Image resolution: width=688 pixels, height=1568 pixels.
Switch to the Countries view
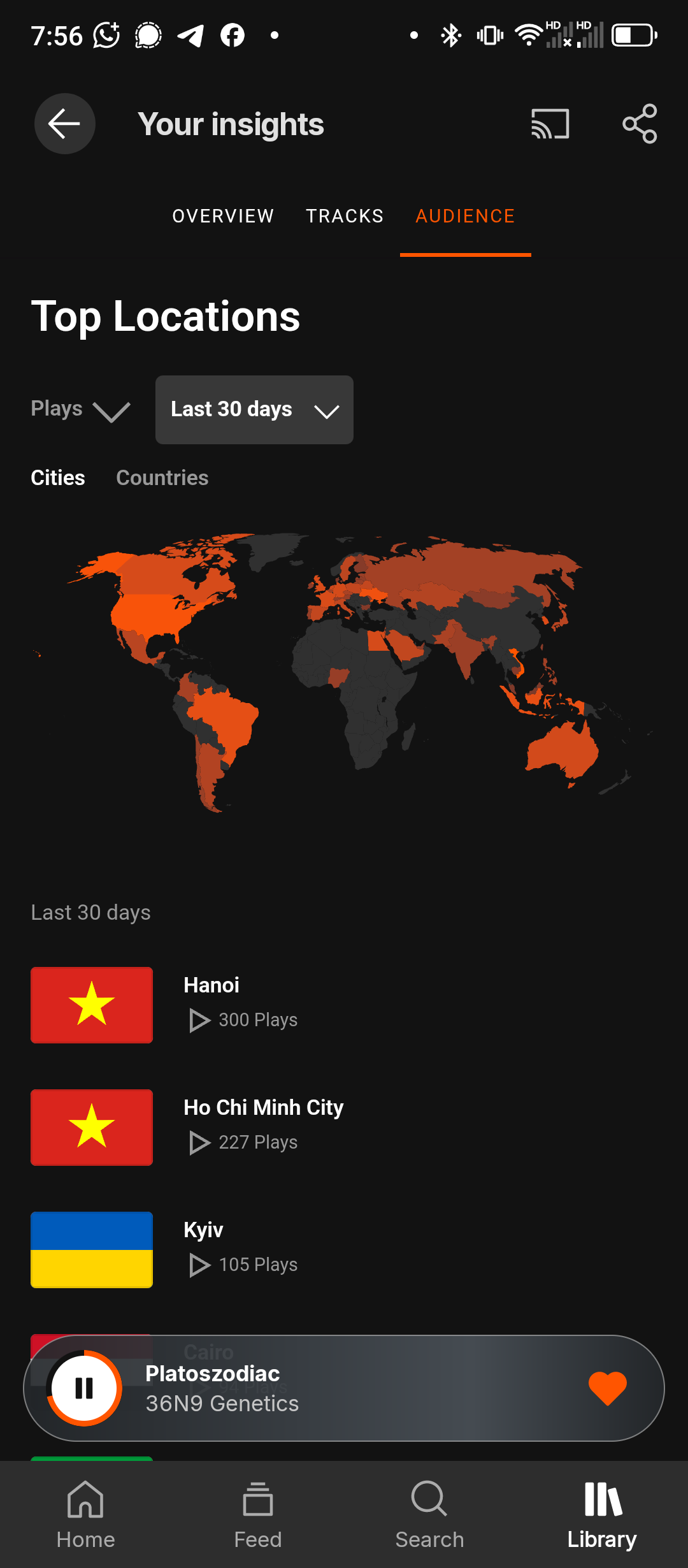pyautogui.click(x=162, y=477)
